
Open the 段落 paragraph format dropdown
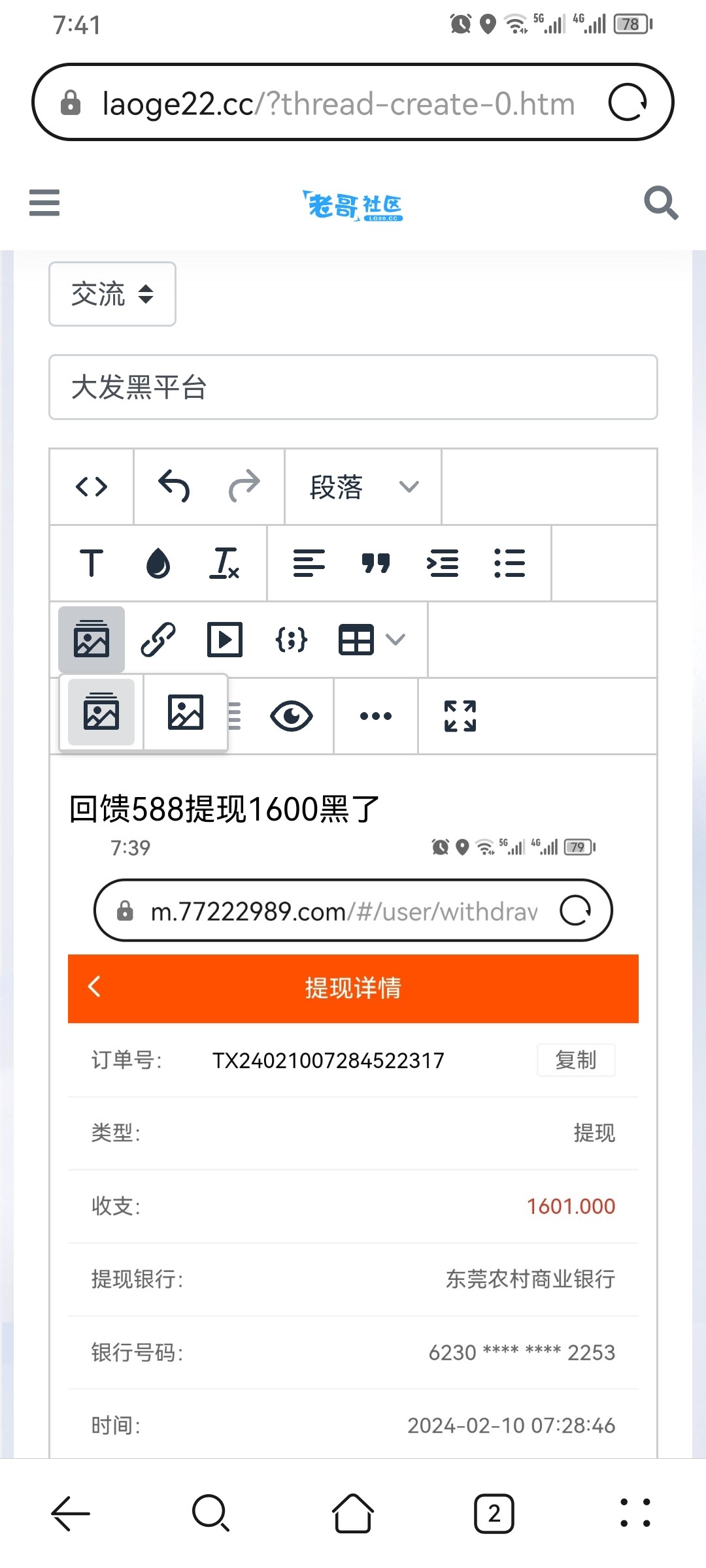(363, 487)
